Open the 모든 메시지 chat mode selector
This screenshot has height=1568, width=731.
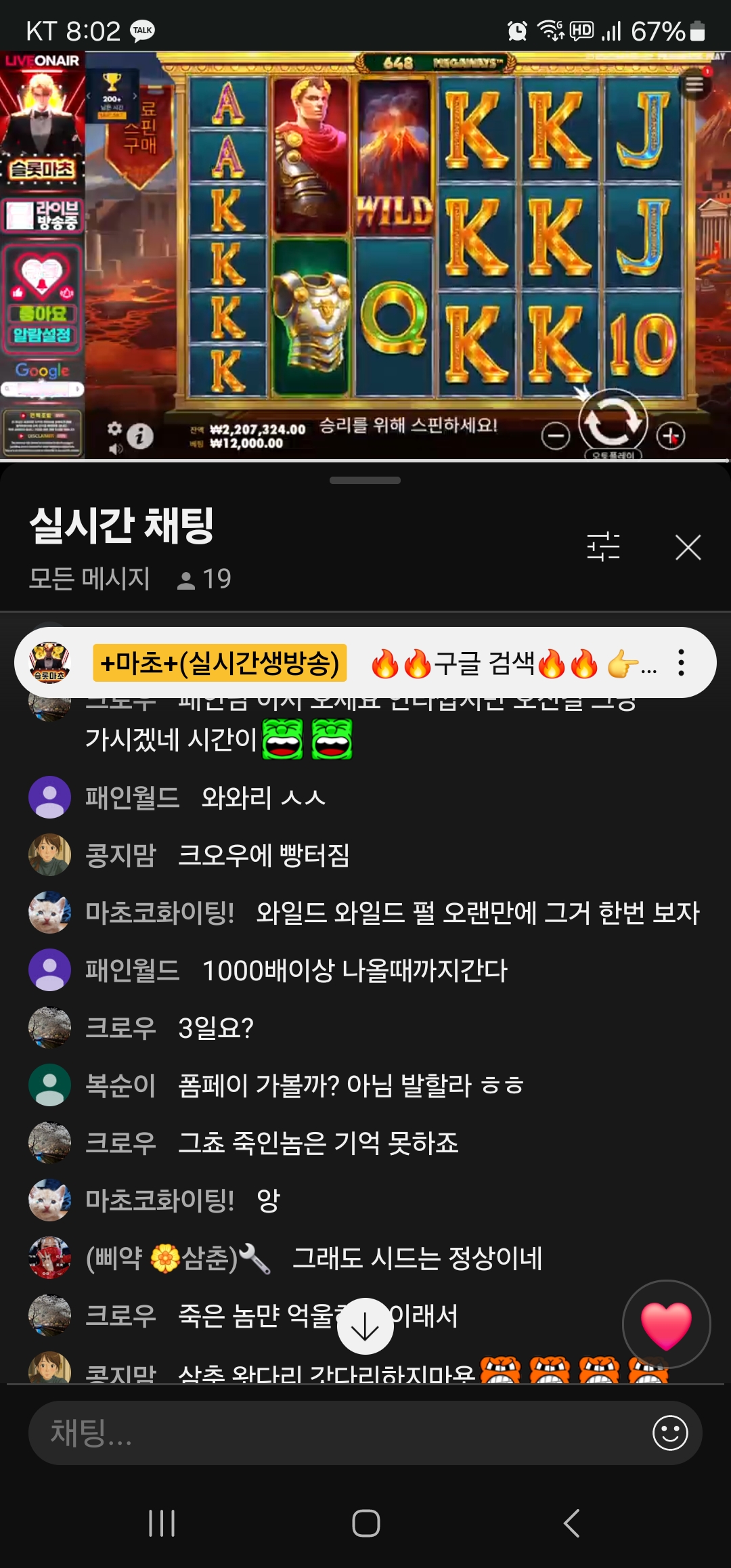tap(89, 579)
